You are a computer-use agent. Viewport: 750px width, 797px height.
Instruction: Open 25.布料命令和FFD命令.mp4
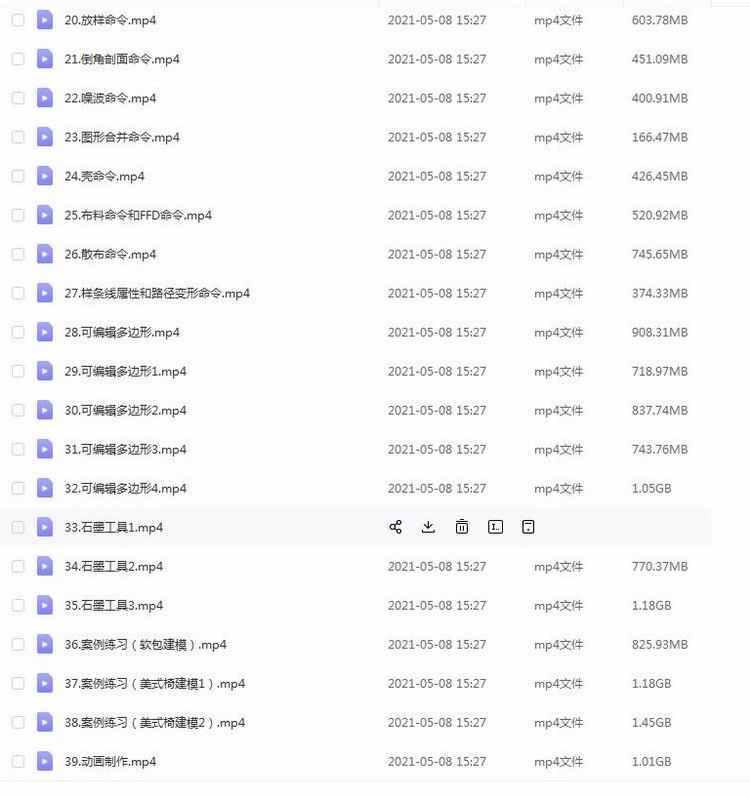[x=138, y=215]
